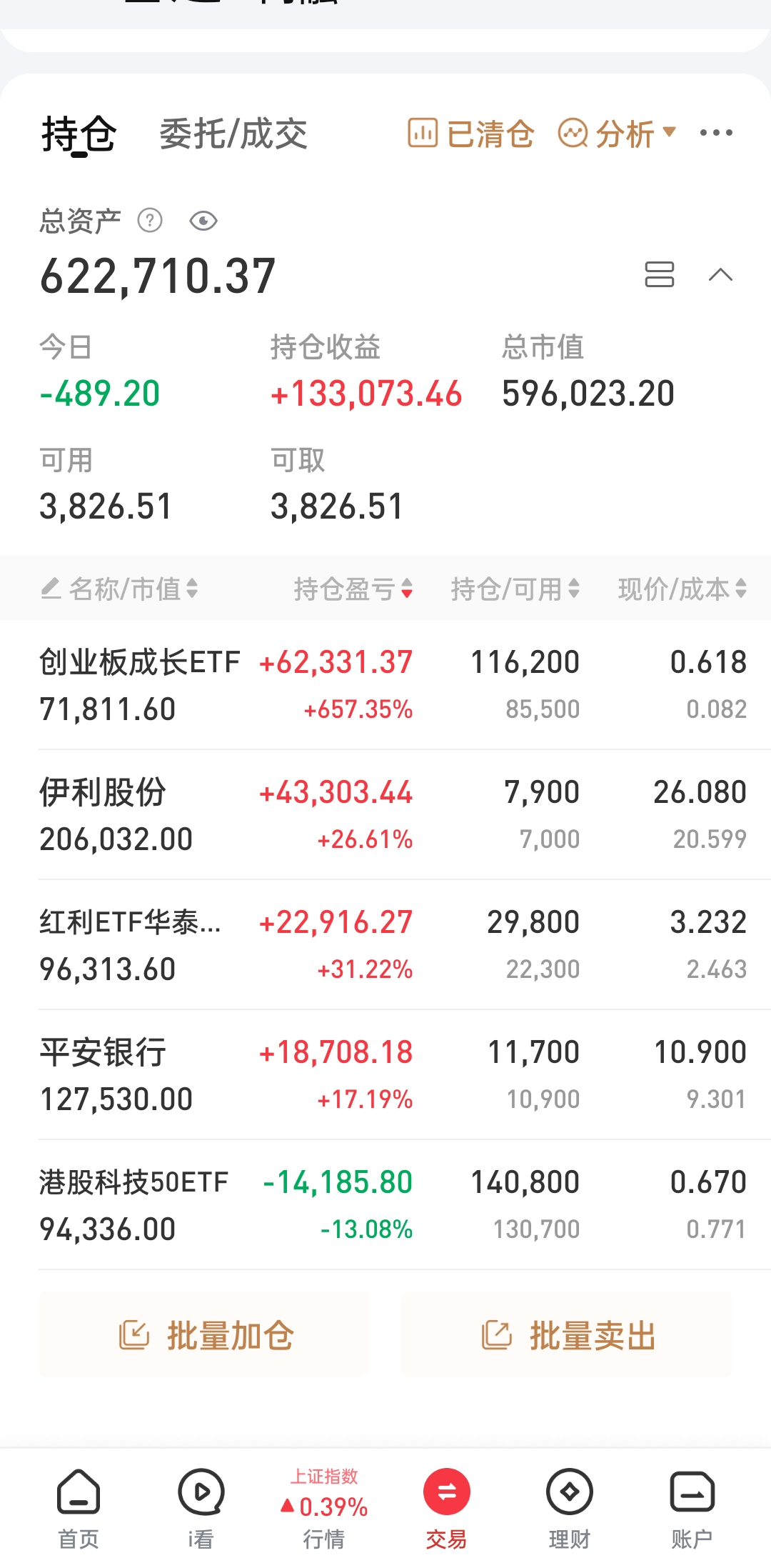Tap the 批量加仓 button
Image resolution: width=771 pixels, height=1568 pixels.
(x=204, y=1334)
